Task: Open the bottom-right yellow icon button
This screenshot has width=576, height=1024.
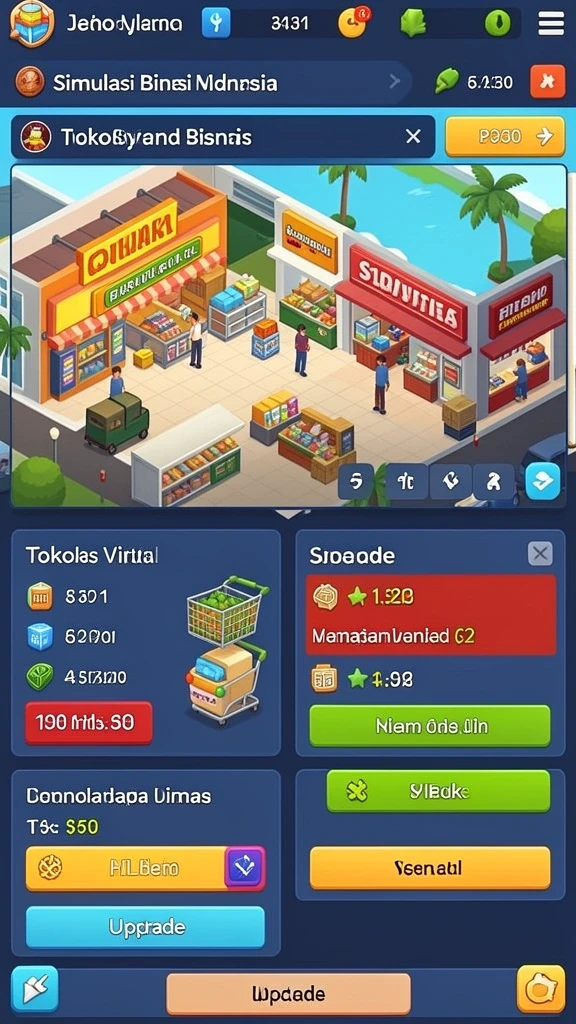Action: tap(541, 989)
